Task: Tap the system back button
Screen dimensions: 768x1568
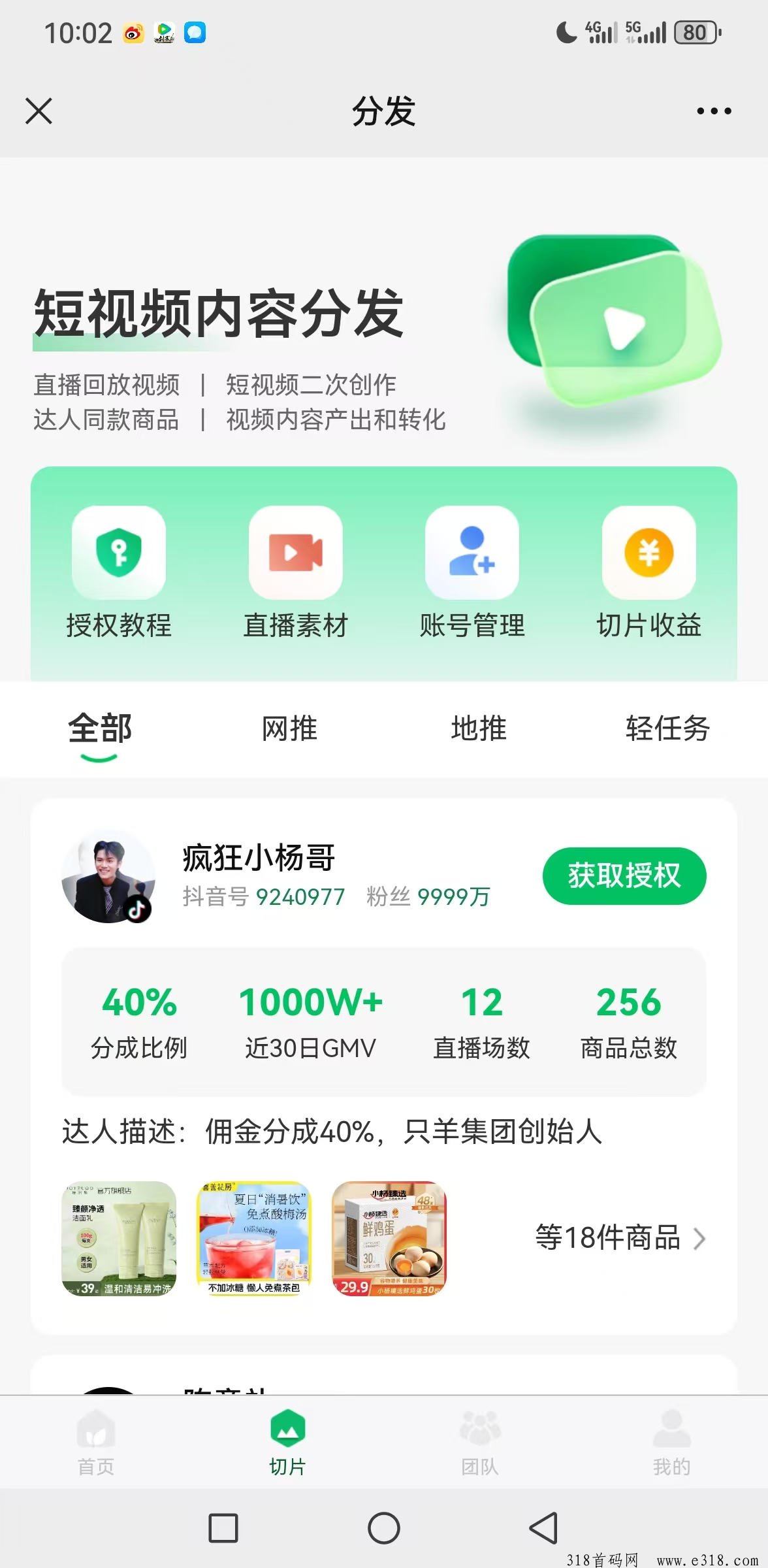Action: coord(543,1527)
